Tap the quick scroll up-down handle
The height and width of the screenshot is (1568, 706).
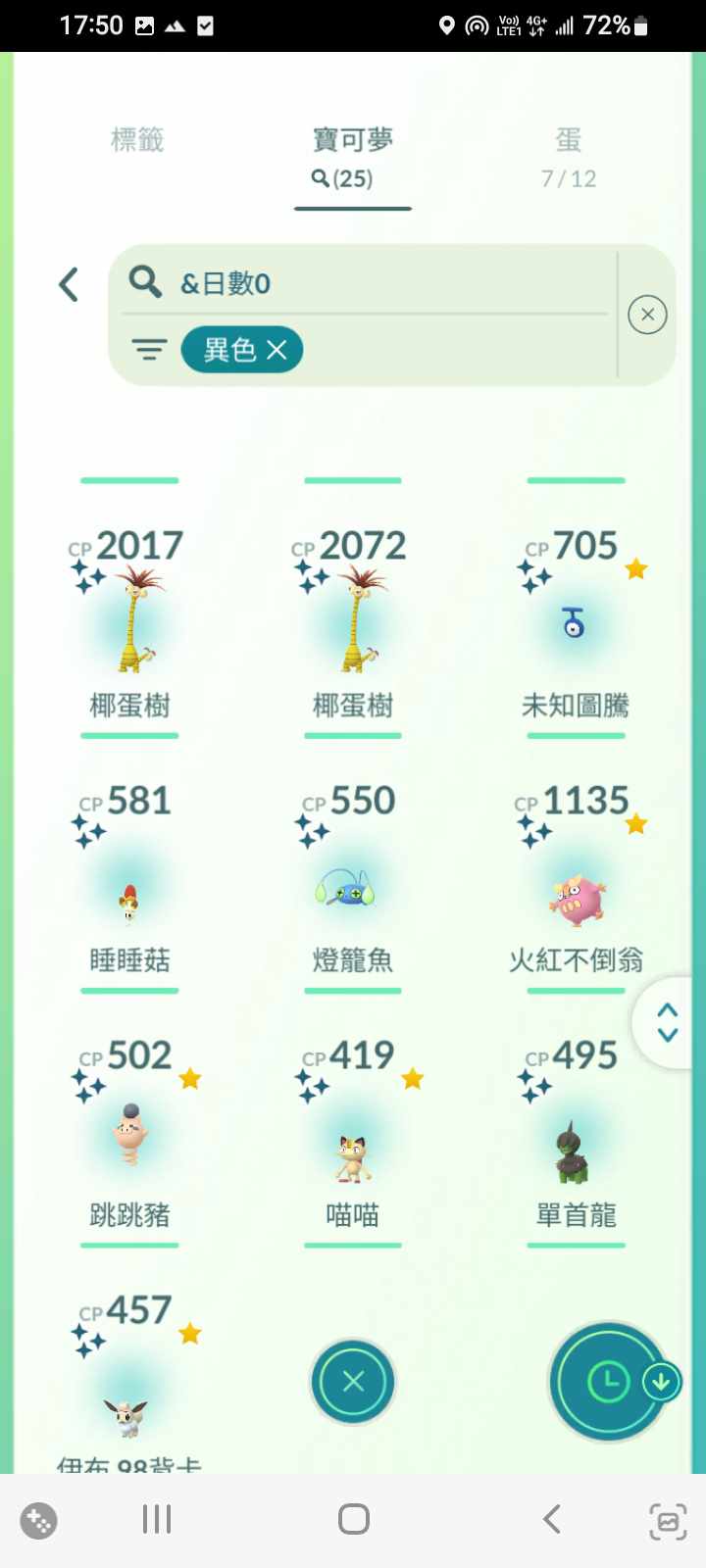[x=668, y=1022]
